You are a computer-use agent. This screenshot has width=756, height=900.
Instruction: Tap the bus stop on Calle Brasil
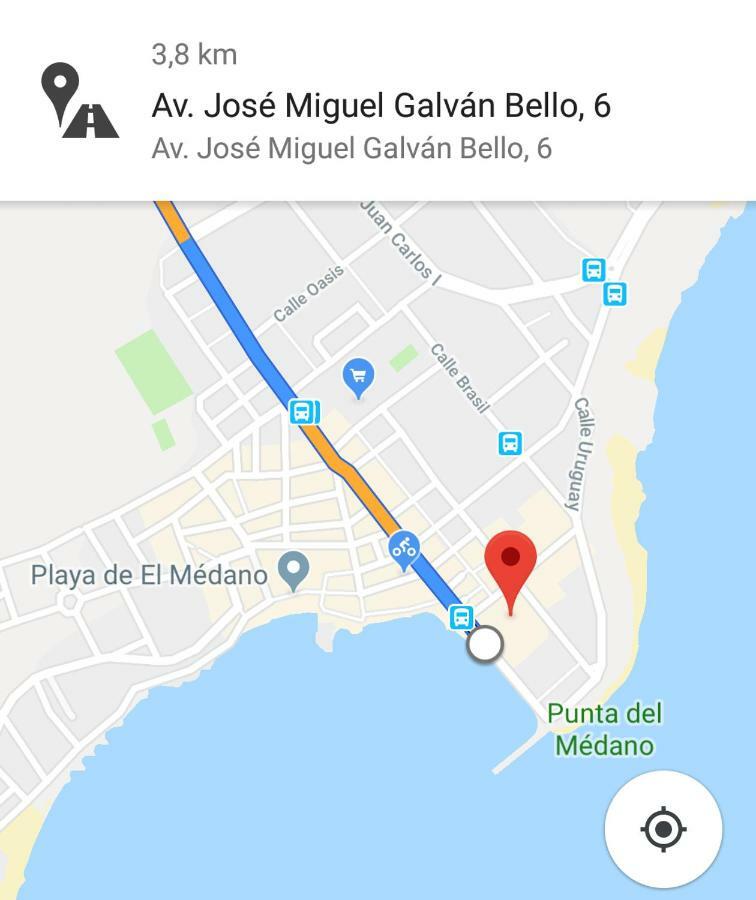coord(510,443)
